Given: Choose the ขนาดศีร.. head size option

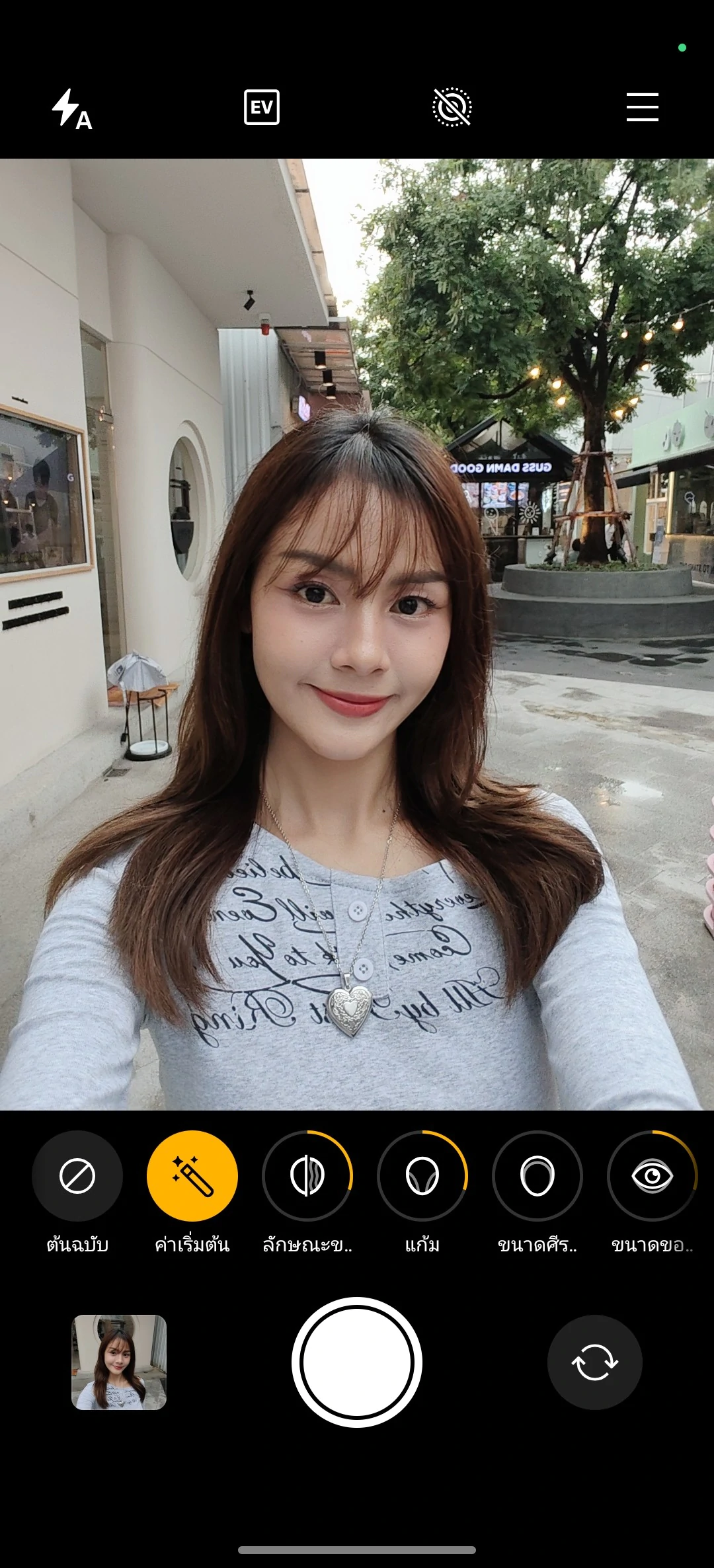Looking at the screenshot, I should (537, 1176).
